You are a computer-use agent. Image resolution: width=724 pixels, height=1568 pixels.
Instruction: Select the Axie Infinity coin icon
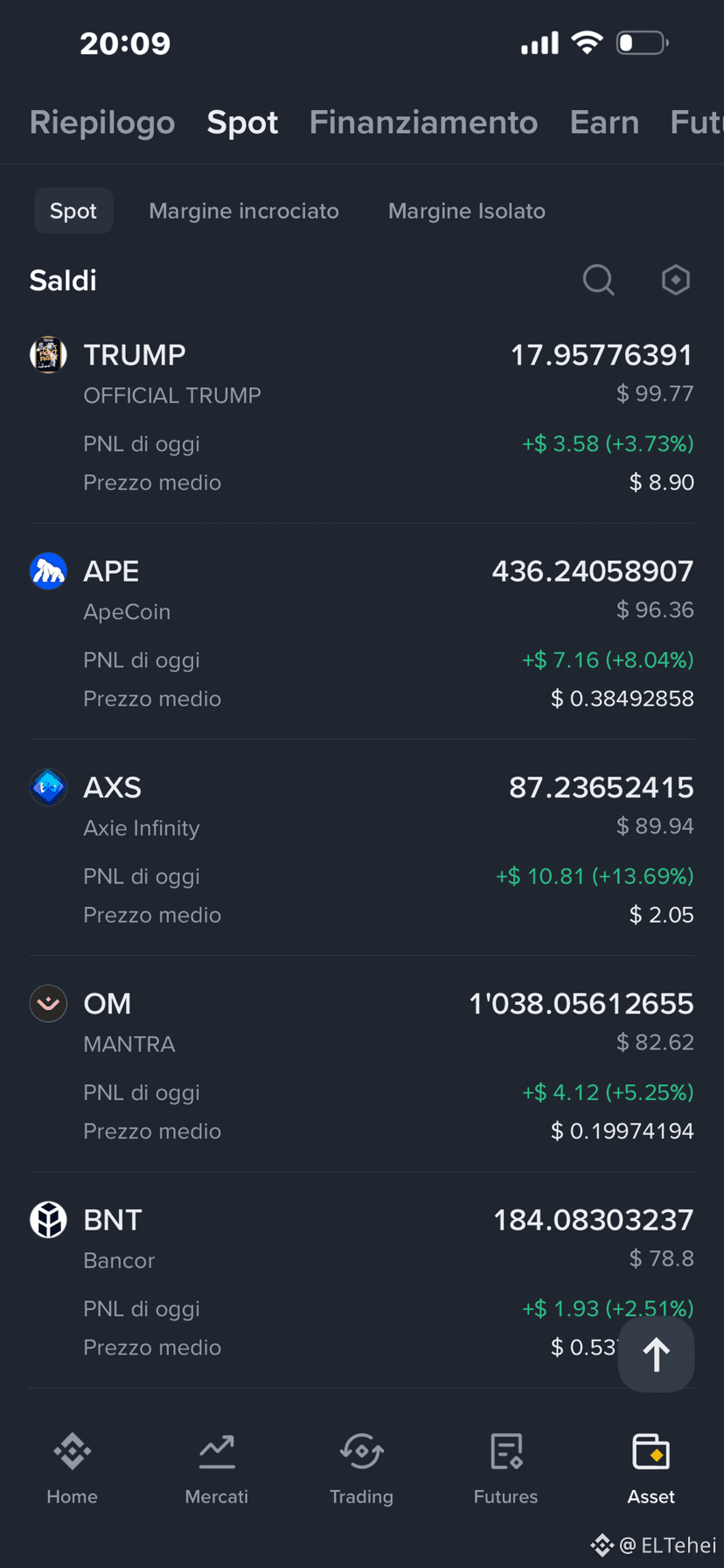[48, 786]
